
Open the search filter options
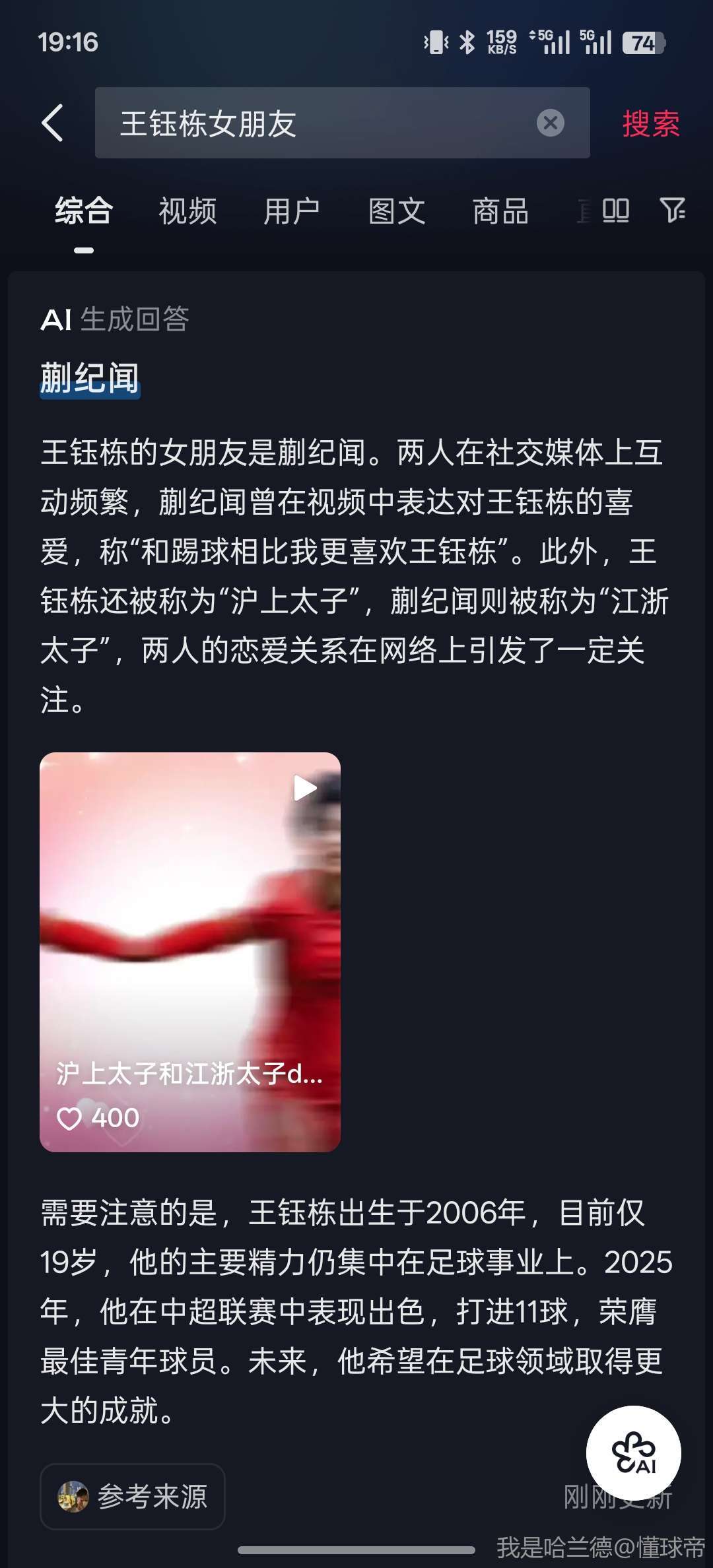[x=673, y=211]
